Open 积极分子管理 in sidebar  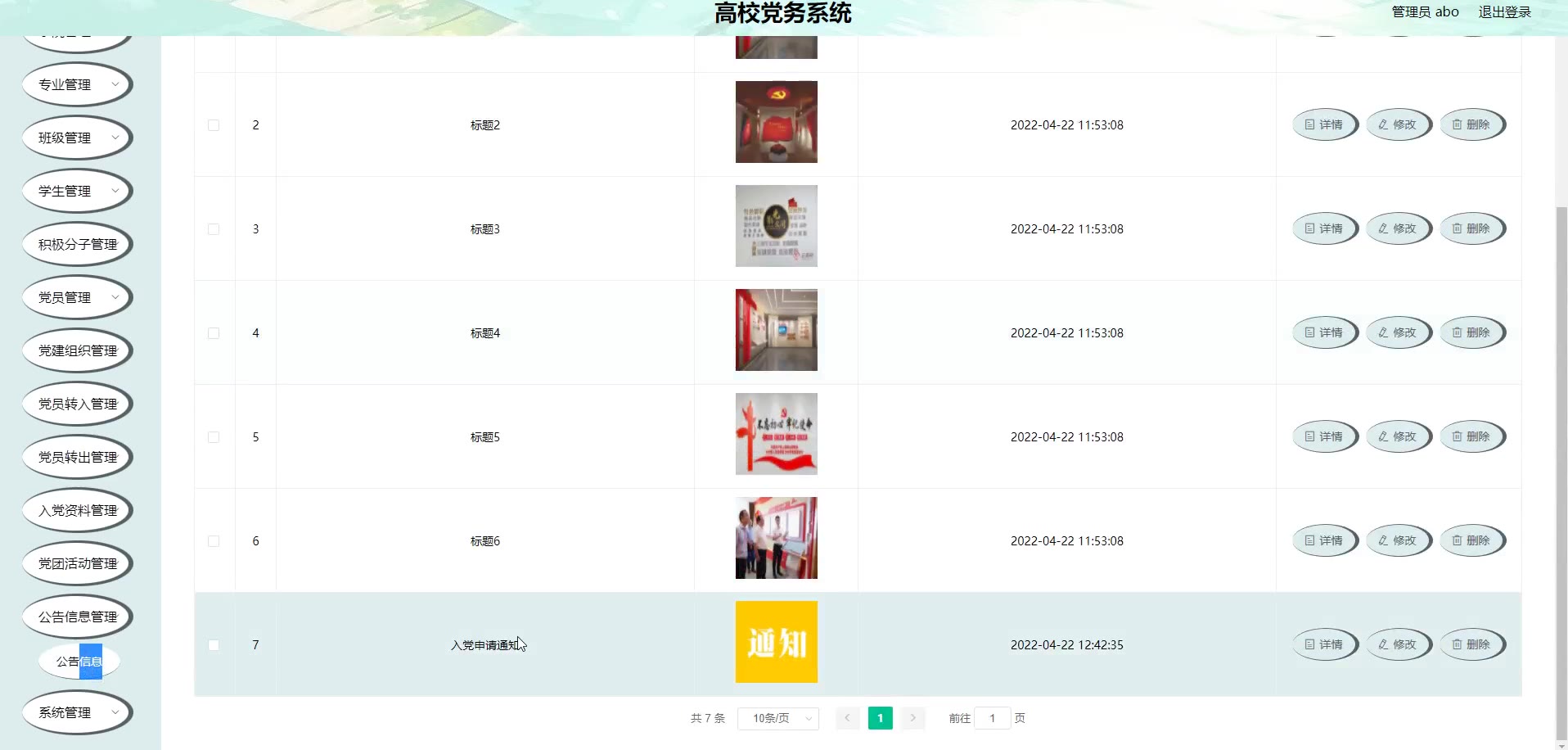(77, 244)
